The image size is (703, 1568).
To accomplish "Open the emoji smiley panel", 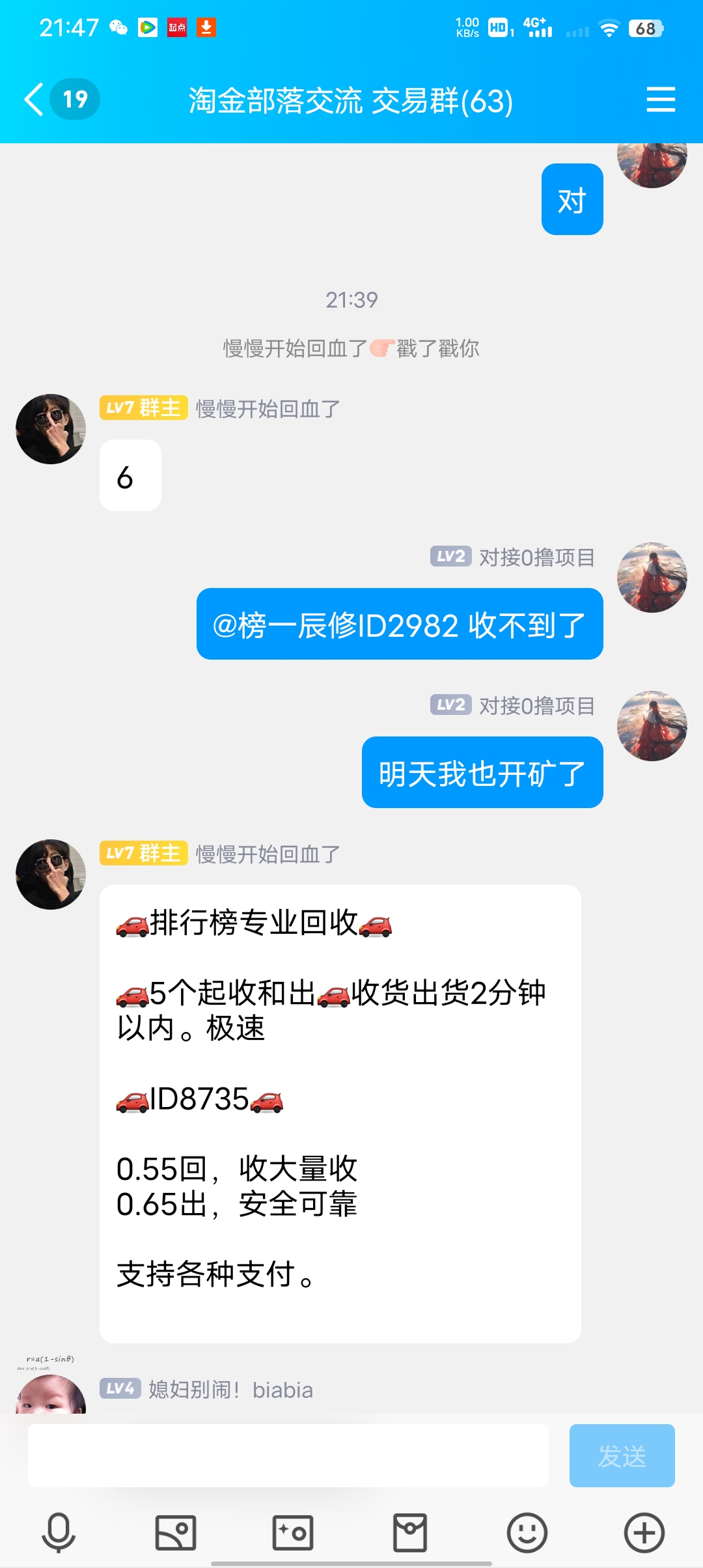I will point(527,1533).
